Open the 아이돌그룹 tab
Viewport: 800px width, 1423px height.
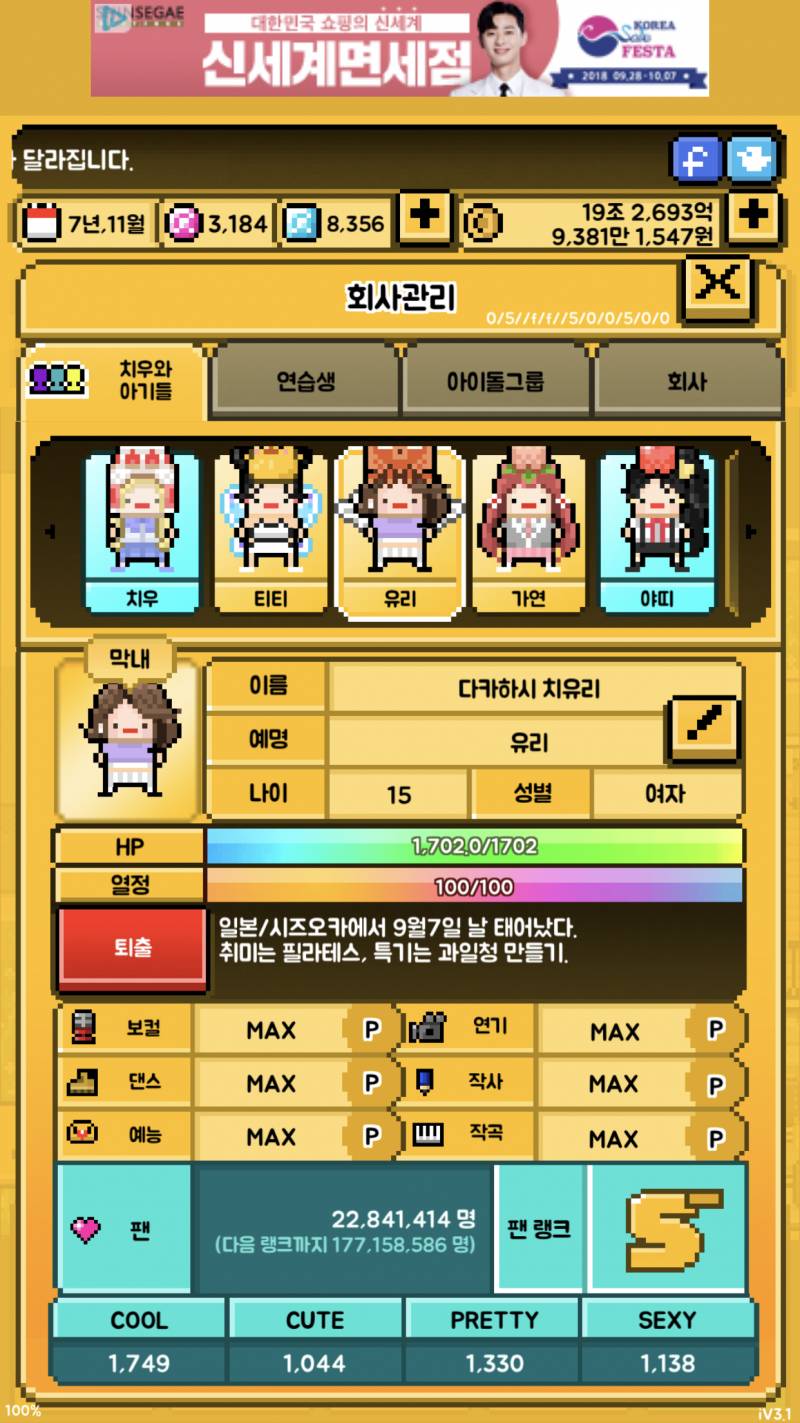(497, 381)
